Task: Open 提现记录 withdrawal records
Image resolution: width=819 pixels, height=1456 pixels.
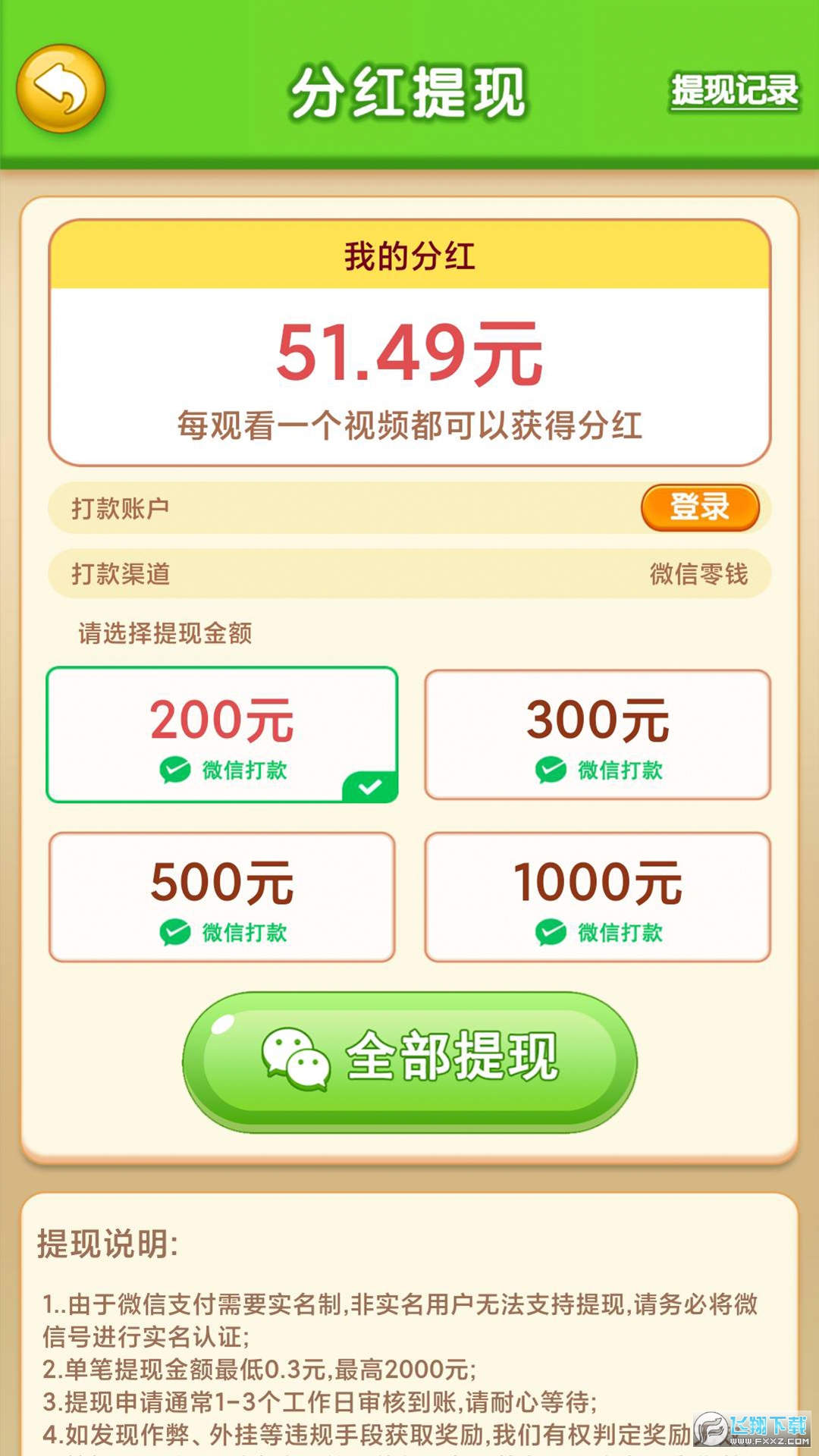Action: click(x=734, y=91)
